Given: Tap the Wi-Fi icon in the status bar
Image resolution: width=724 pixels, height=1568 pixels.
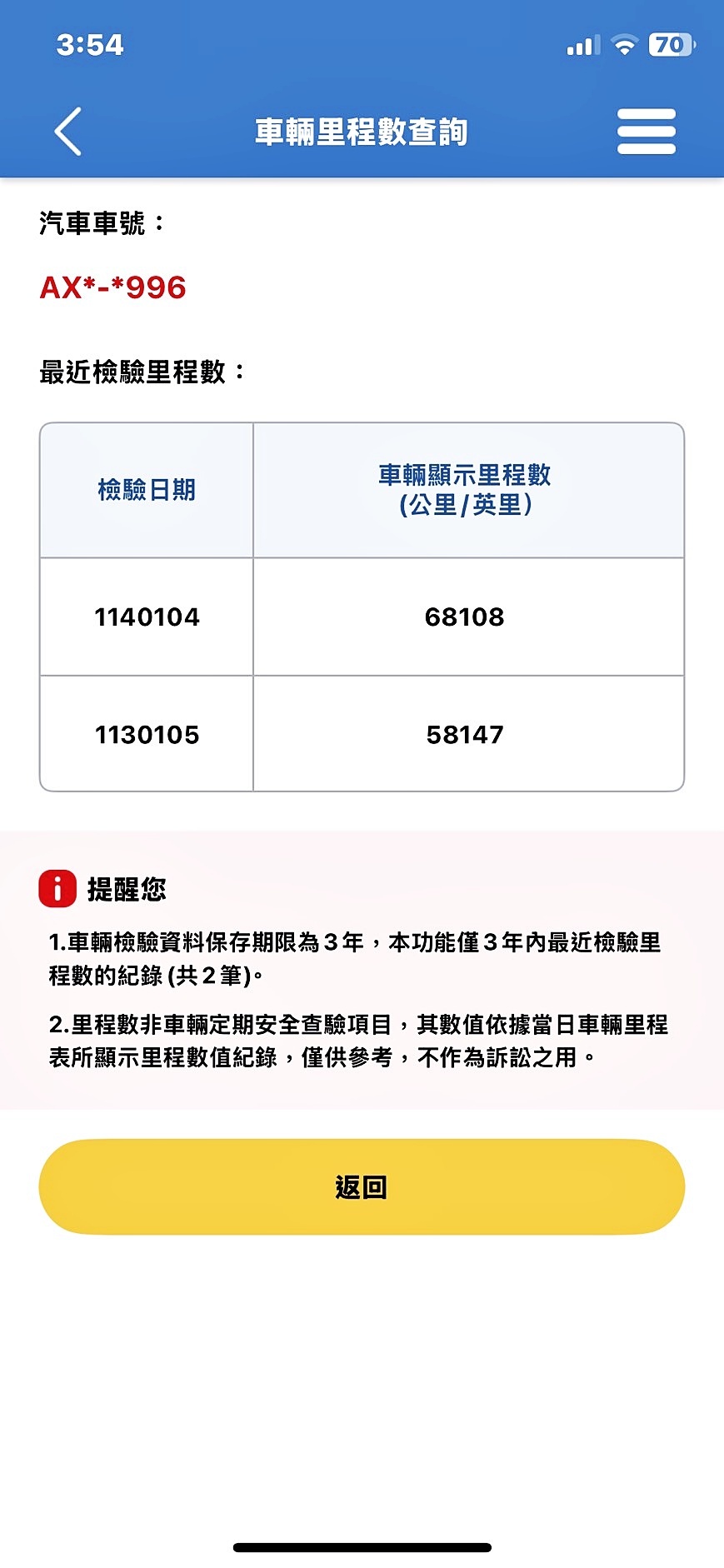Looking at the screenshot, I should point(624,46).
